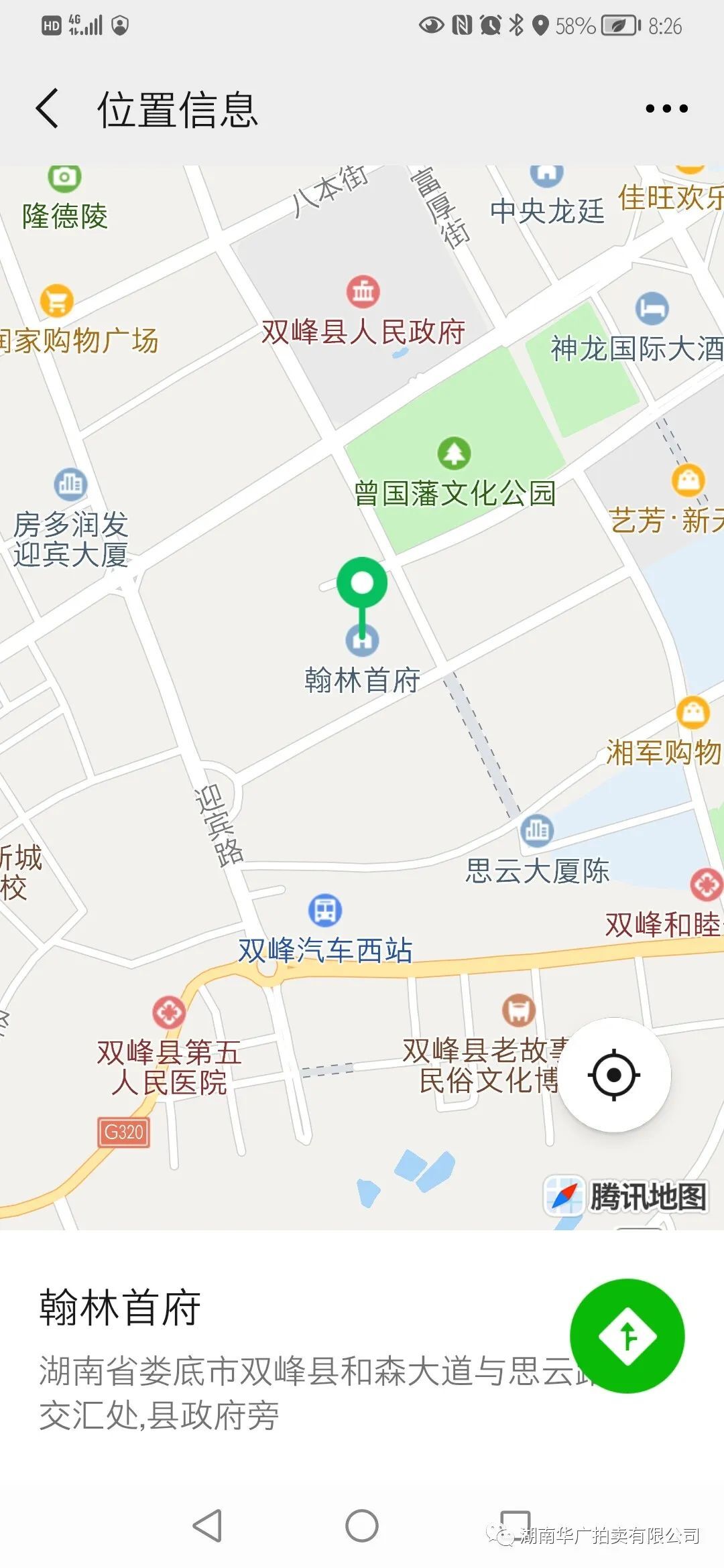Recenter the map on my location
Image resolution: width=724 pixels, height=1568 pixels.
point(614,1075)
